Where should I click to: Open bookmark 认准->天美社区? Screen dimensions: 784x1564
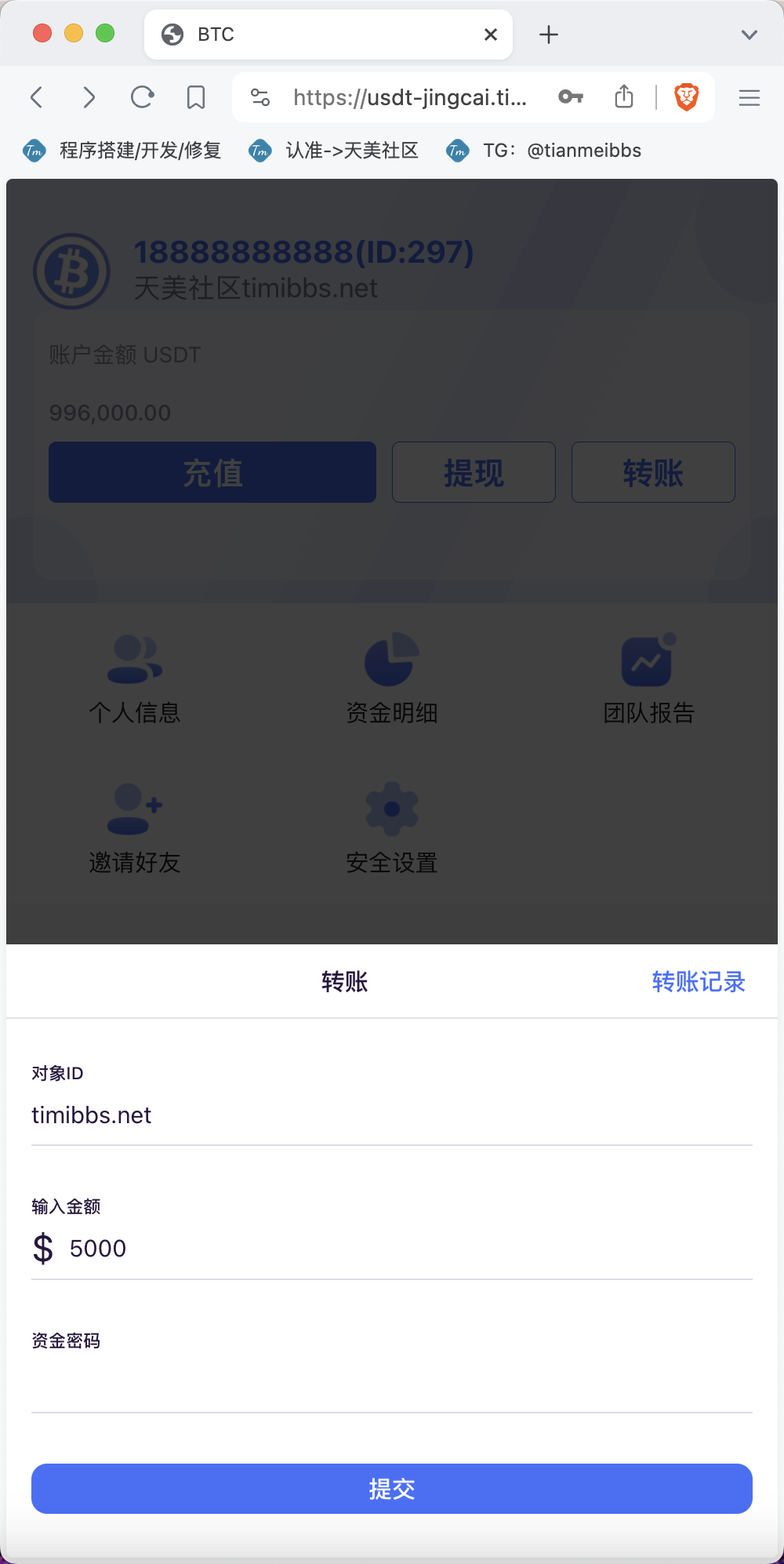click(334, 151)
